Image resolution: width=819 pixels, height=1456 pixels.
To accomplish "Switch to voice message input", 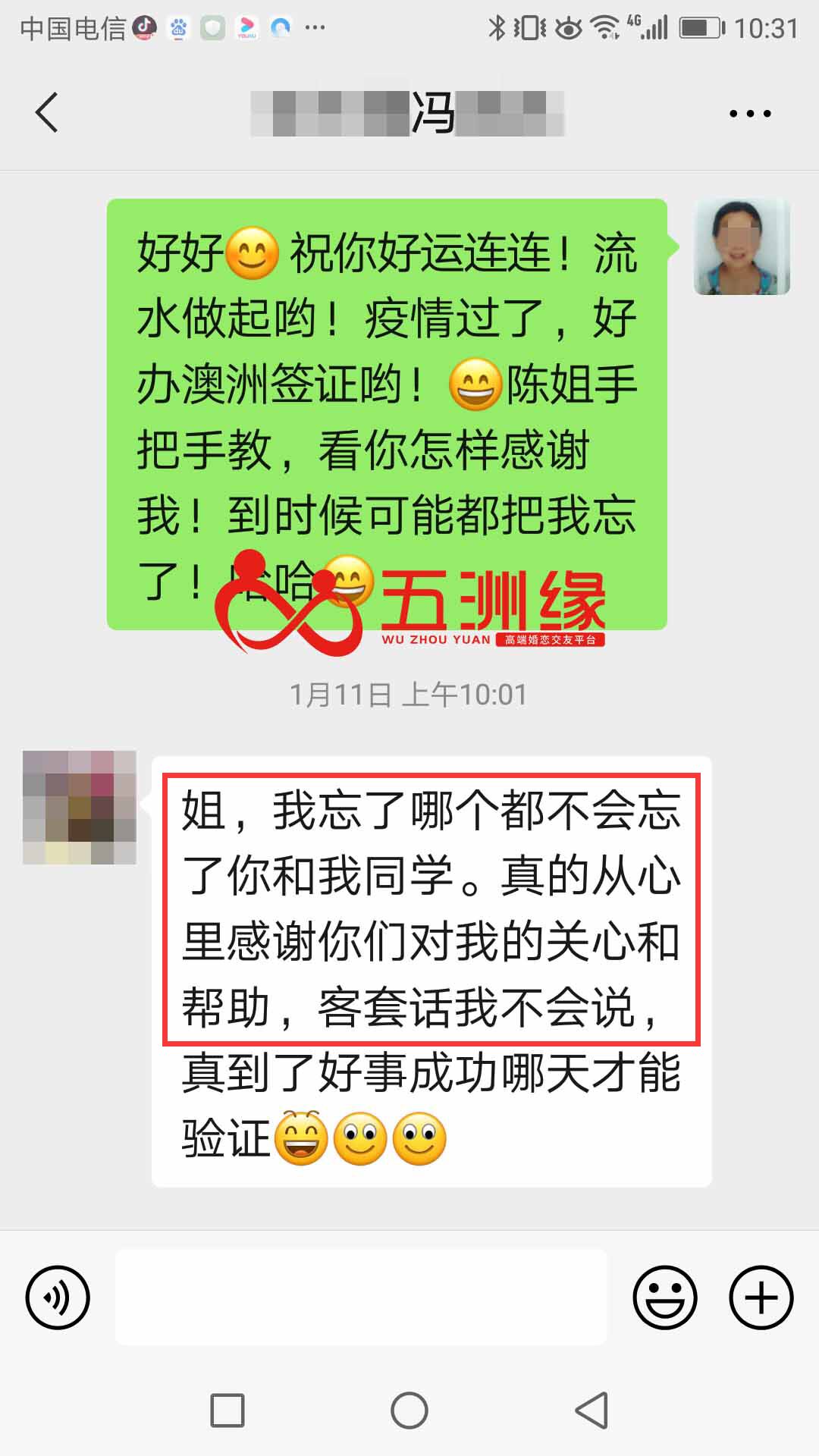I will pyautogui.click(x=58, y=1297).
